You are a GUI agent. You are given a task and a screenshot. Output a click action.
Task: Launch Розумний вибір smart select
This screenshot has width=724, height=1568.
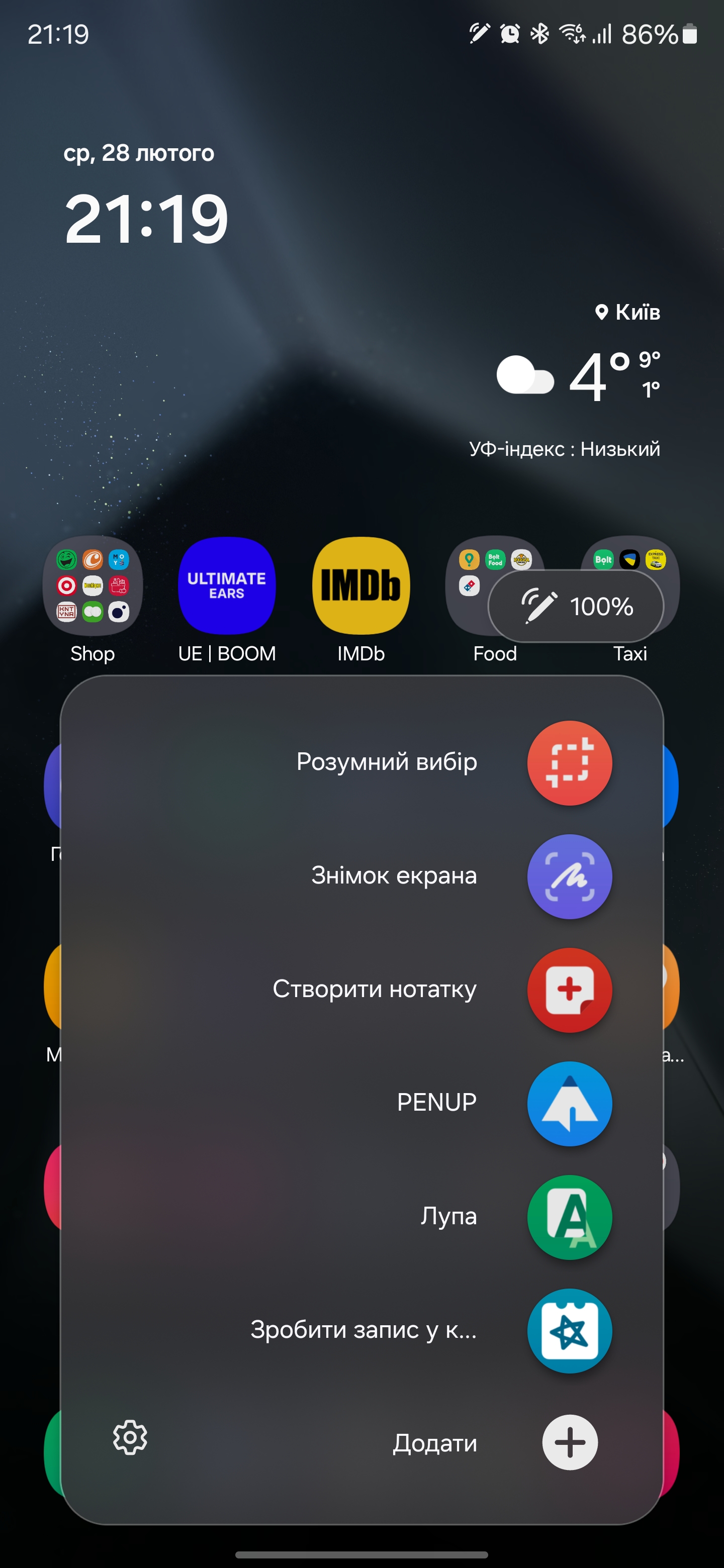pyautogui.click(x=569, y=763)
